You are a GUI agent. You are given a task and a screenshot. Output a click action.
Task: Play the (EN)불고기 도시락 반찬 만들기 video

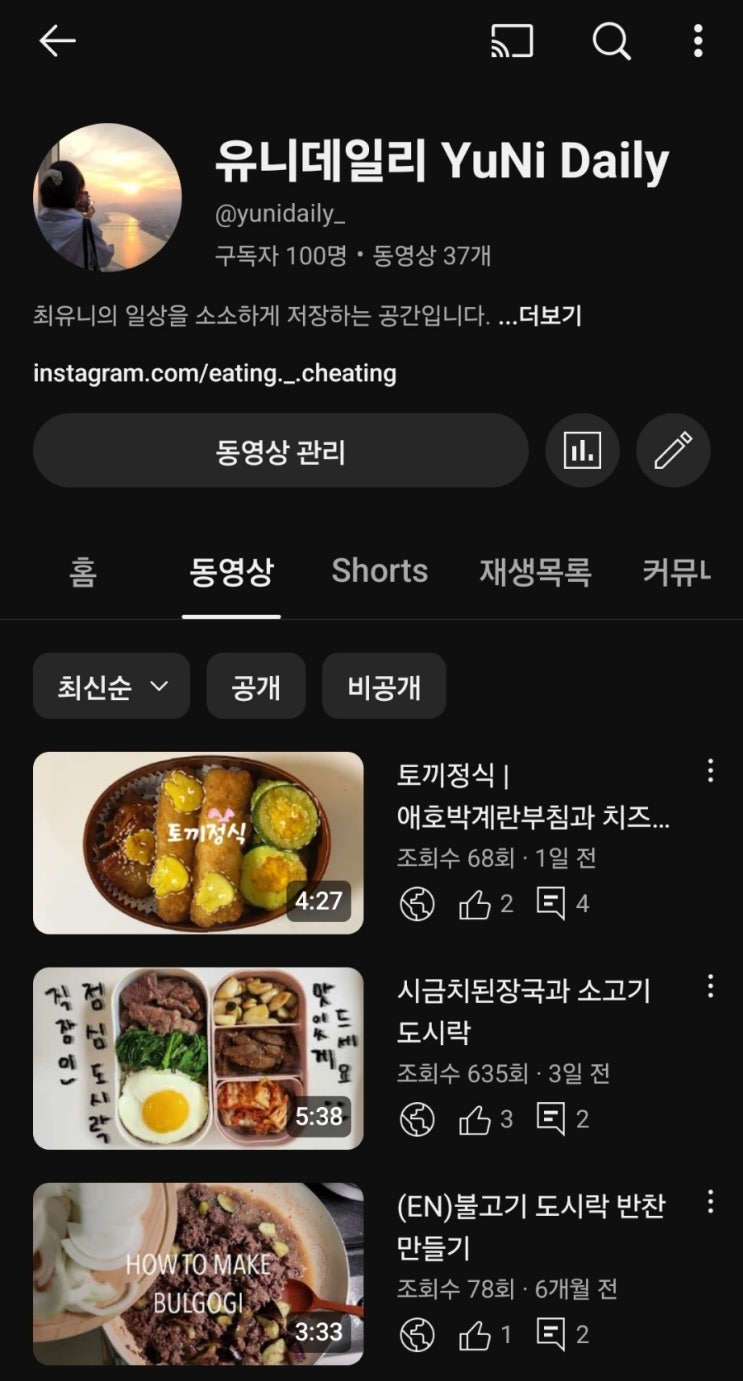pyautogui.click(x=198, y=1273)
